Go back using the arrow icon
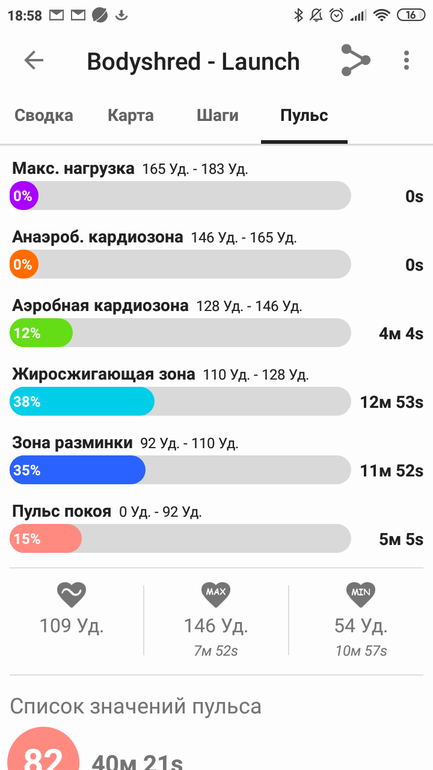Viewport: 433px width, 770px height. tap(34, 60)
